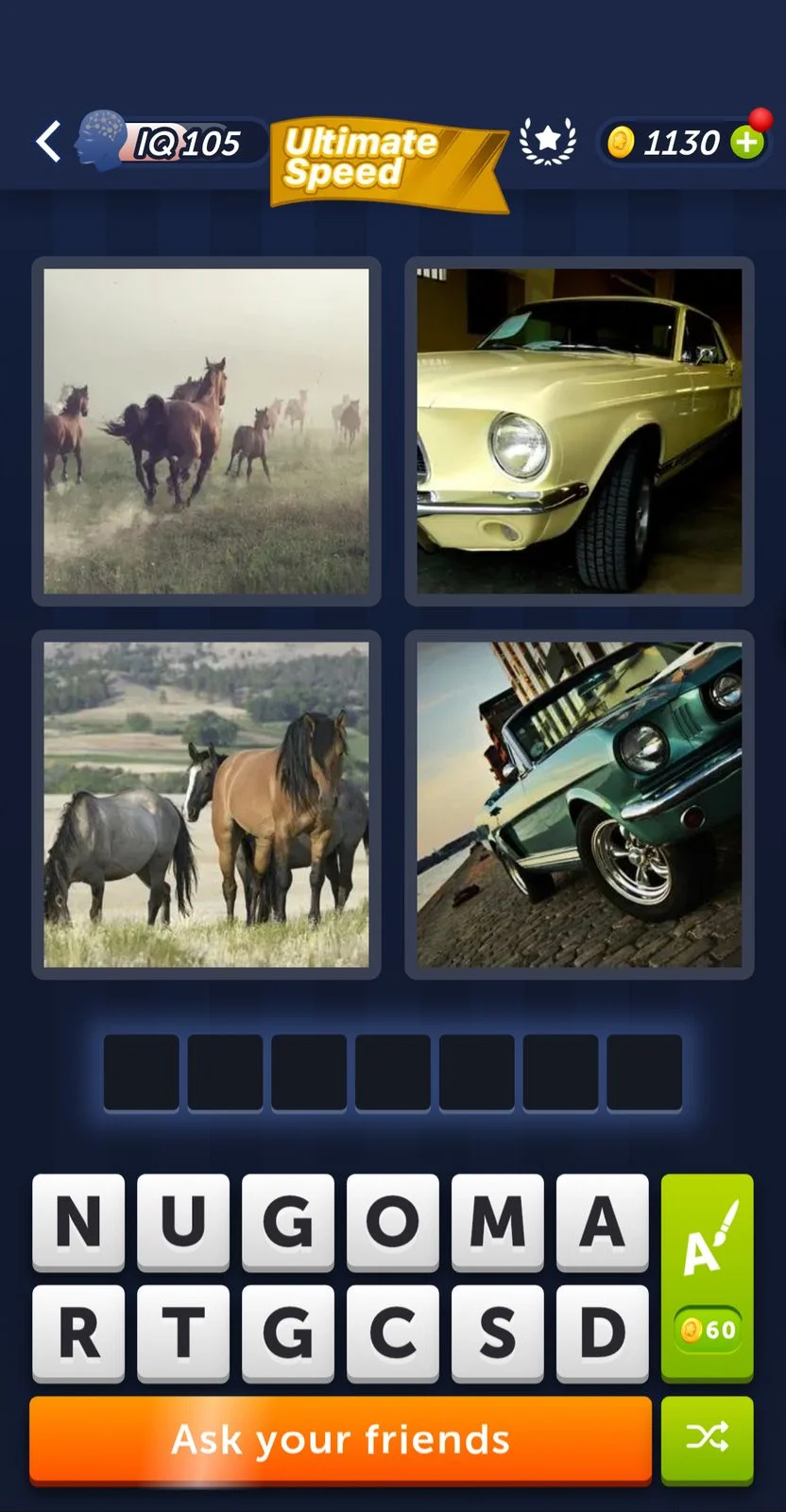Choose the letter M tile

click(498, 1221)
